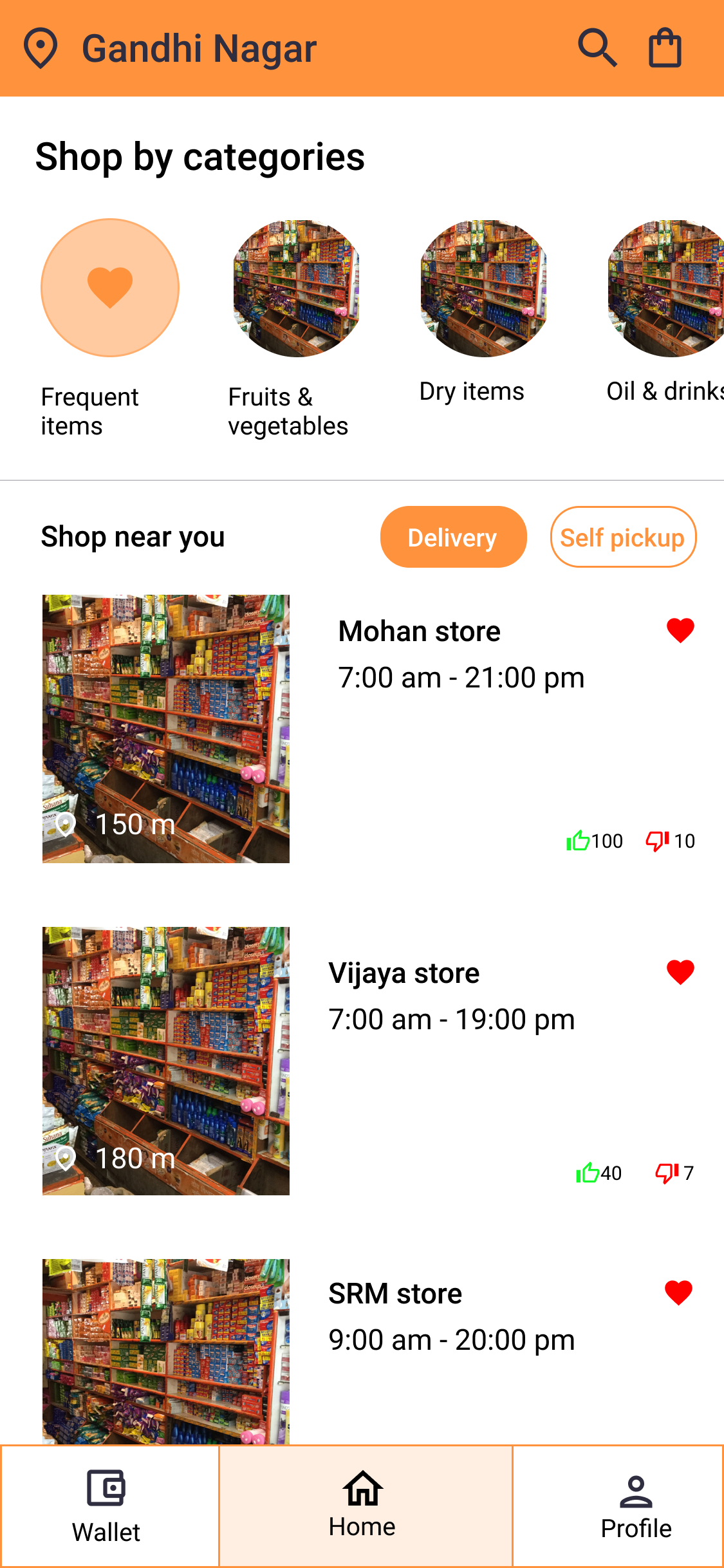Browse the Fruits & vegetables category
The image size is (724, 1568).
[x=296, y=288]
